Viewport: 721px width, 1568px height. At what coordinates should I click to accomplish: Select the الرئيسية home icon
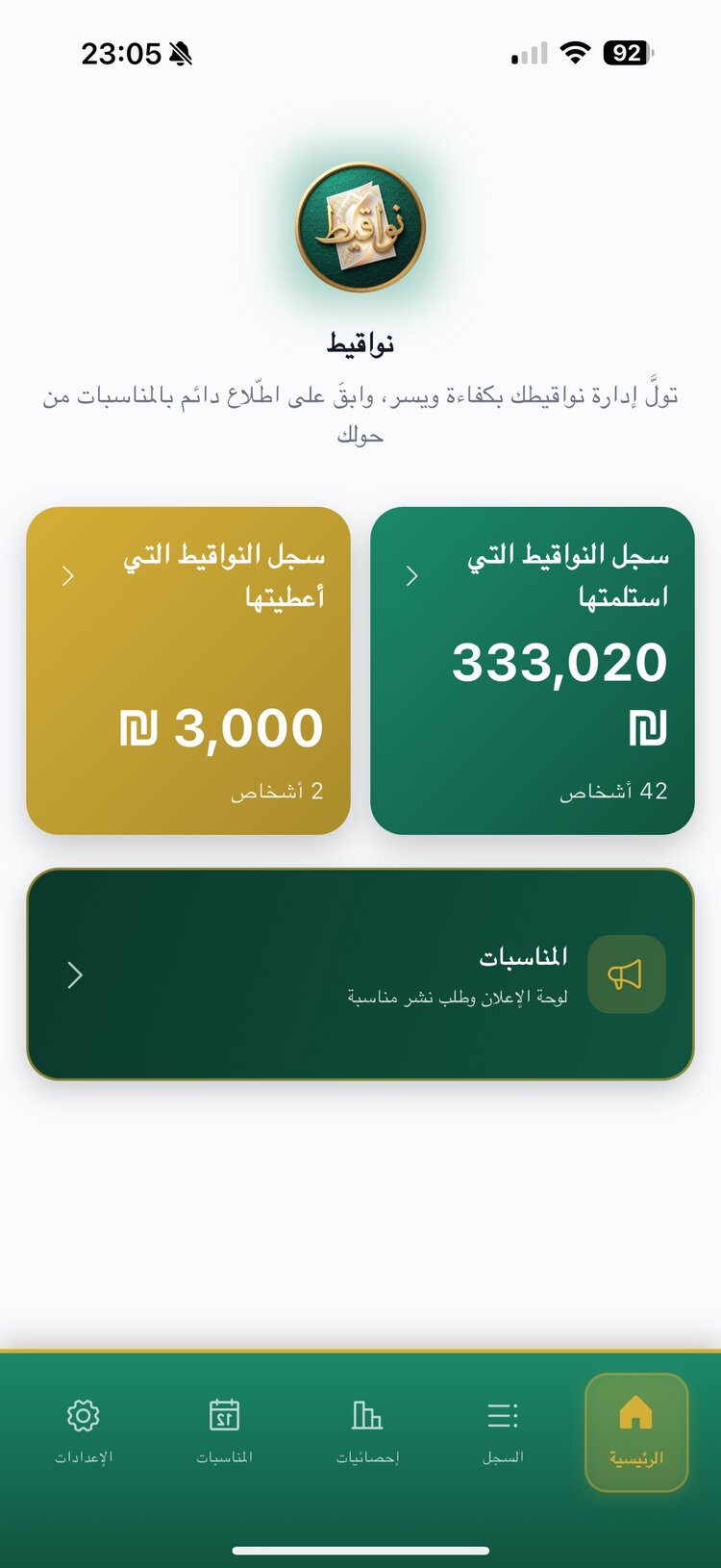click(636, 1414)
